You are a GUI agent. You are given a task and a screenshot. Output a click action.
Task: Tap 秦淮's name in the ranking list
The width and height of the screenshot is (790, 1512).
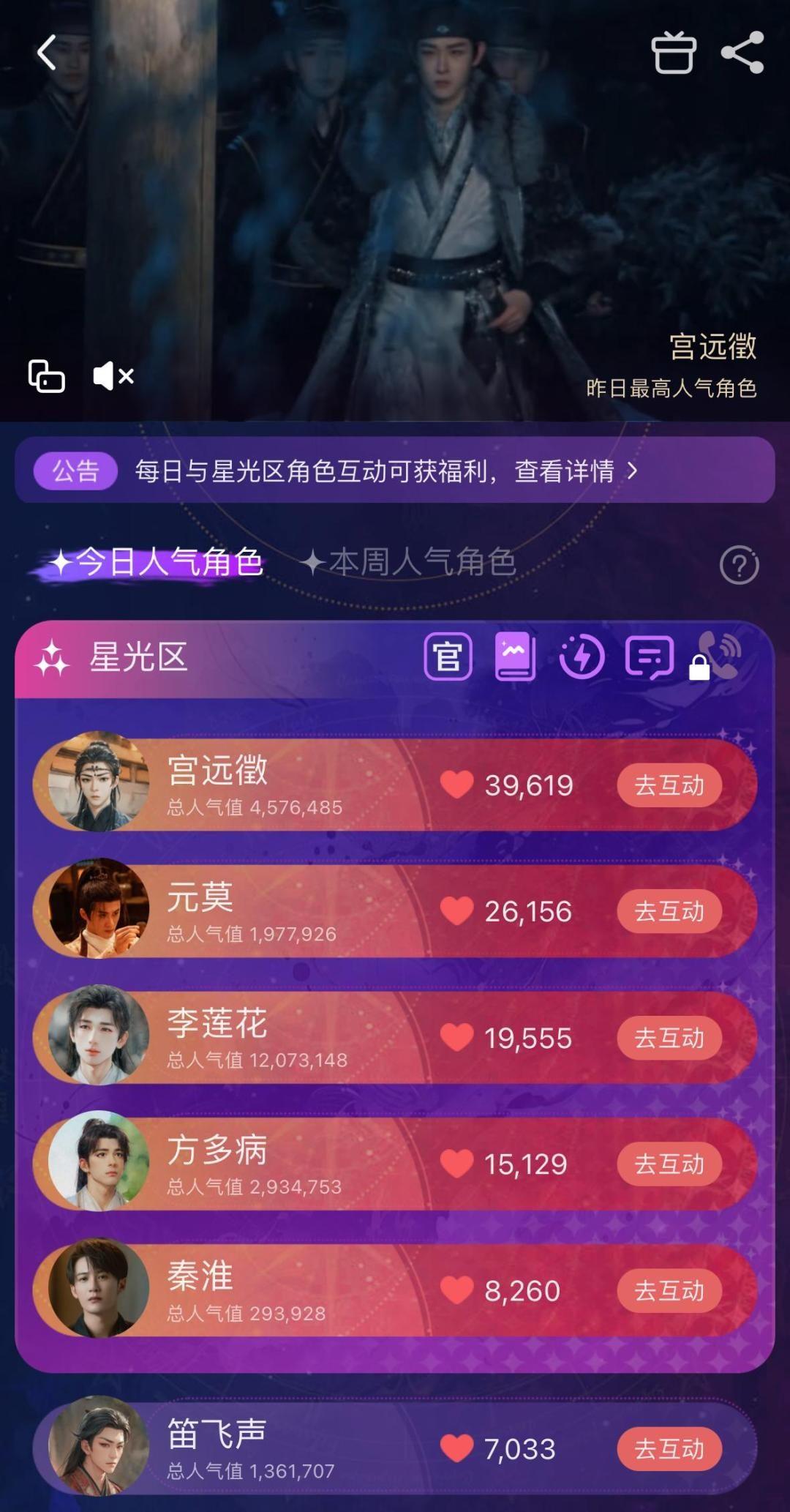click(x=199, y=1276)
